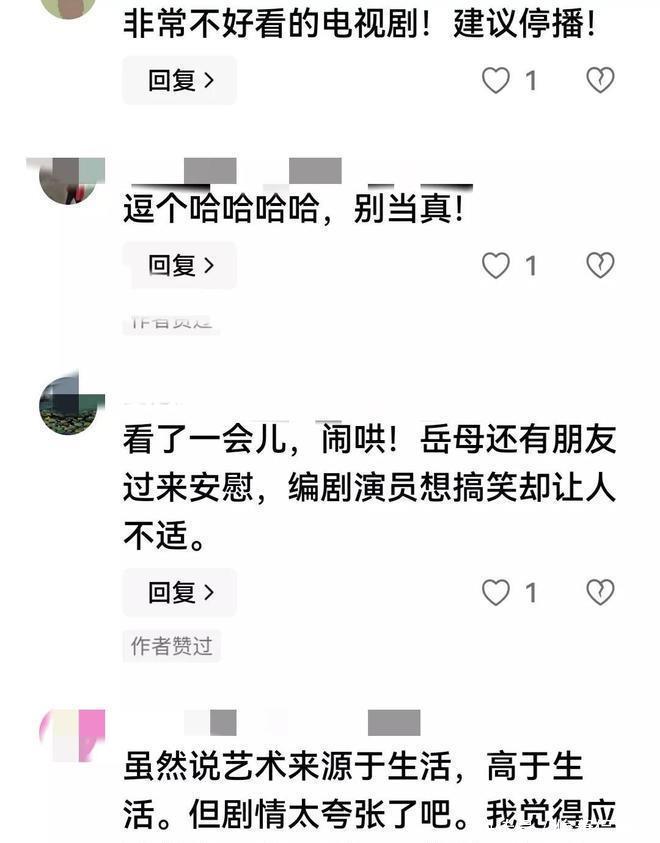Reply to the comment about 岳母还有朋友过来安慰
This screenshot has height=843, width=660.
point(179,592)
